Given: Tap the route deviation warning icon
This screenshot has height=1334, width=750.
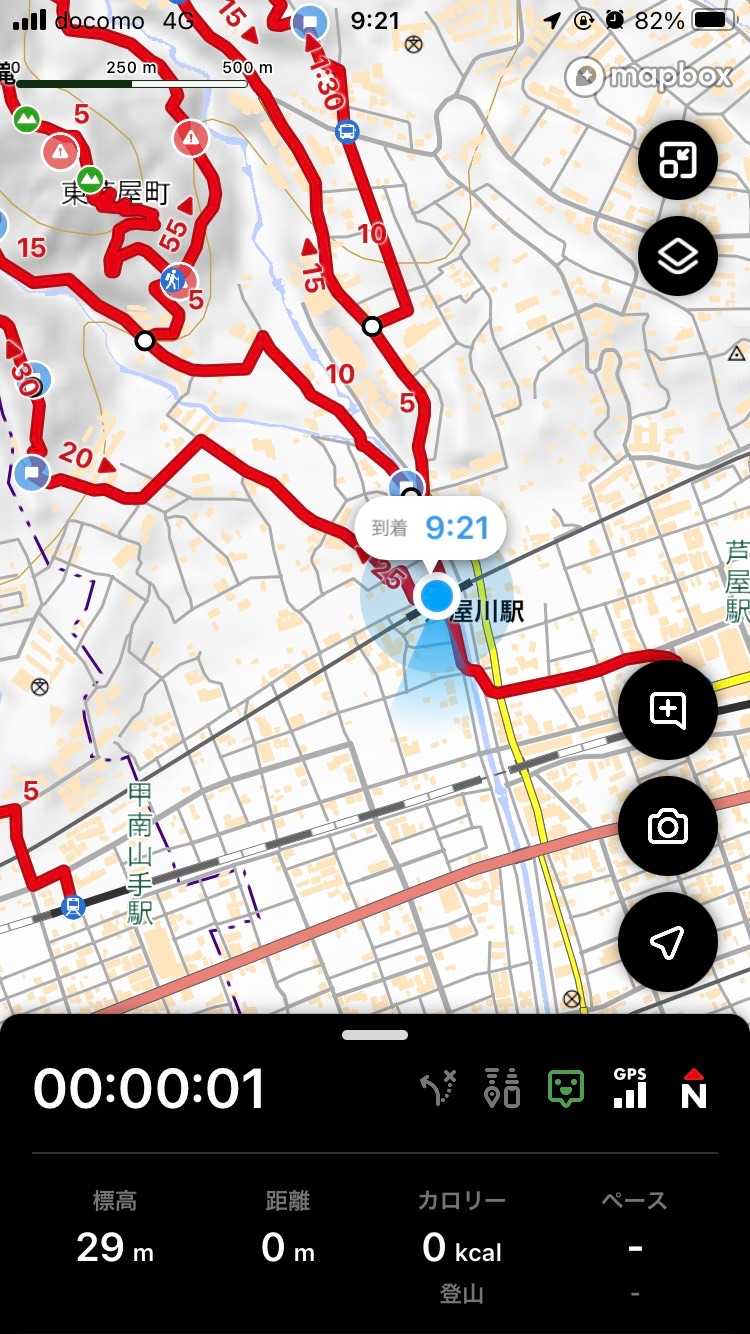Looking at the screenshot, I should pos(438,1088).
